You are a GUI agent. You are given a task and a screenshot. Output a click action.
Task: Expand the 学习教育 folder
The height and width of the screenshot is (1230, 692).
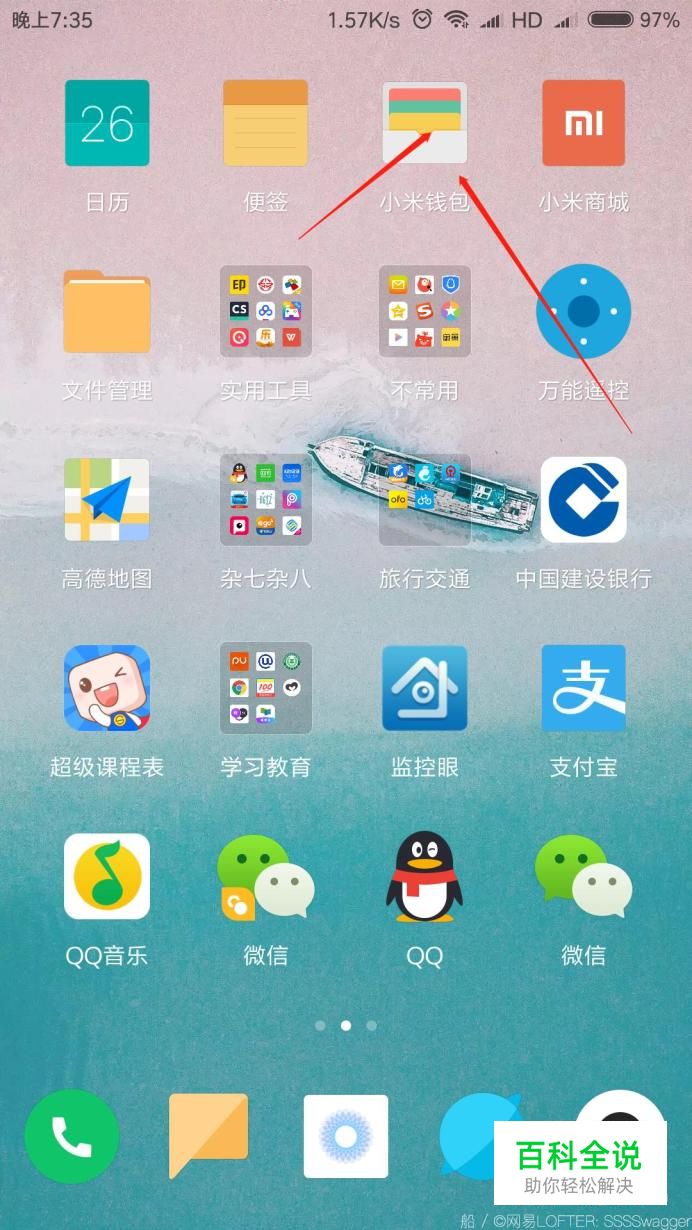(266, 688)
